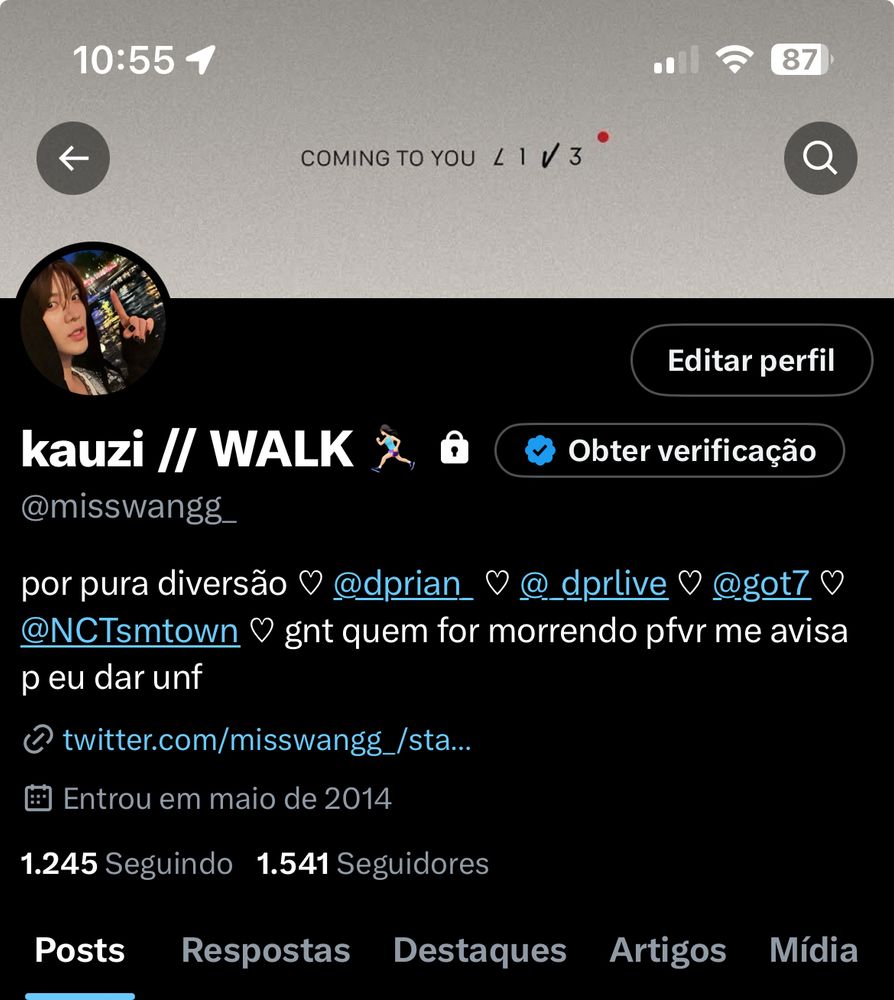The width and height of the screenshot is (894, 1000).
Task: Open the twitter.com/misswangg_ link
Action: coord(266,740)
